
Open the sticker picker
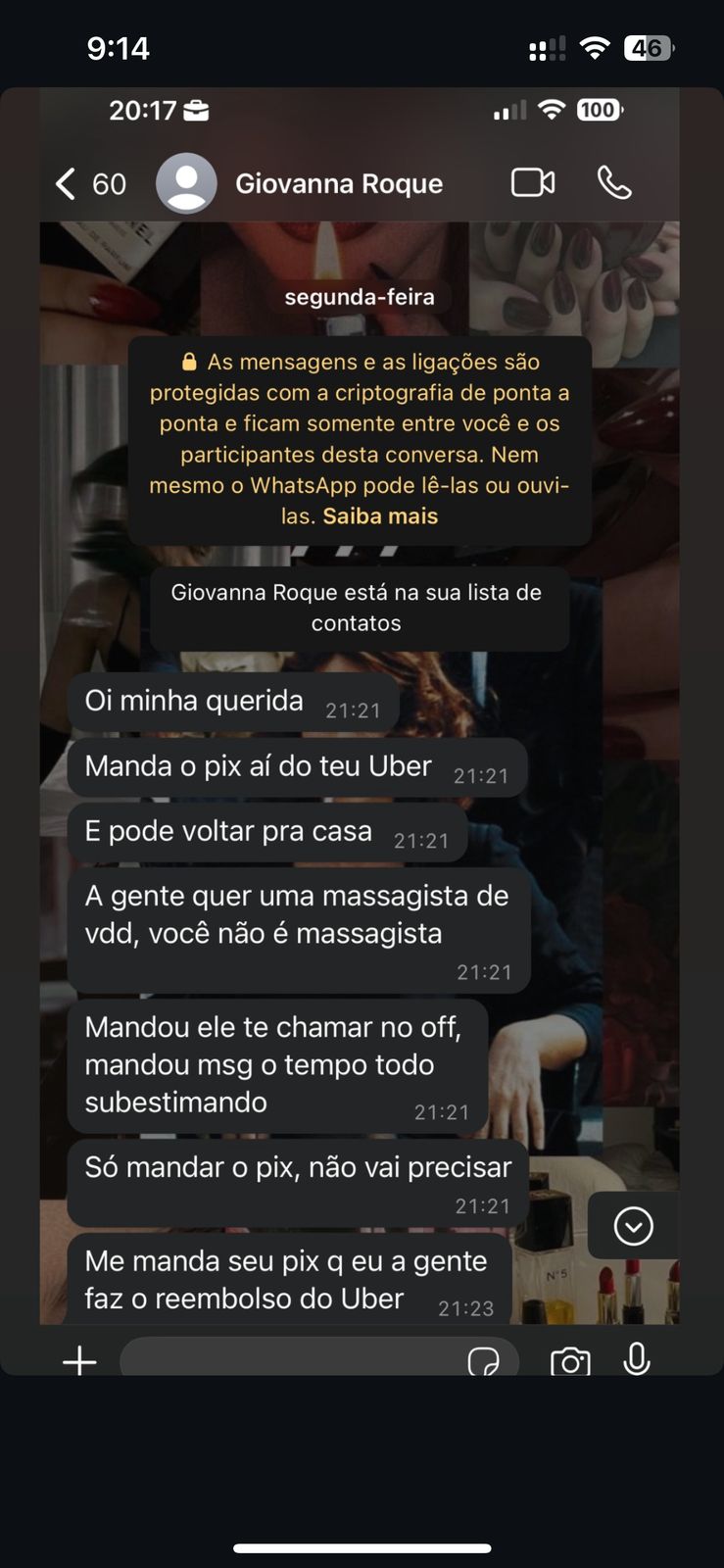483,1360
